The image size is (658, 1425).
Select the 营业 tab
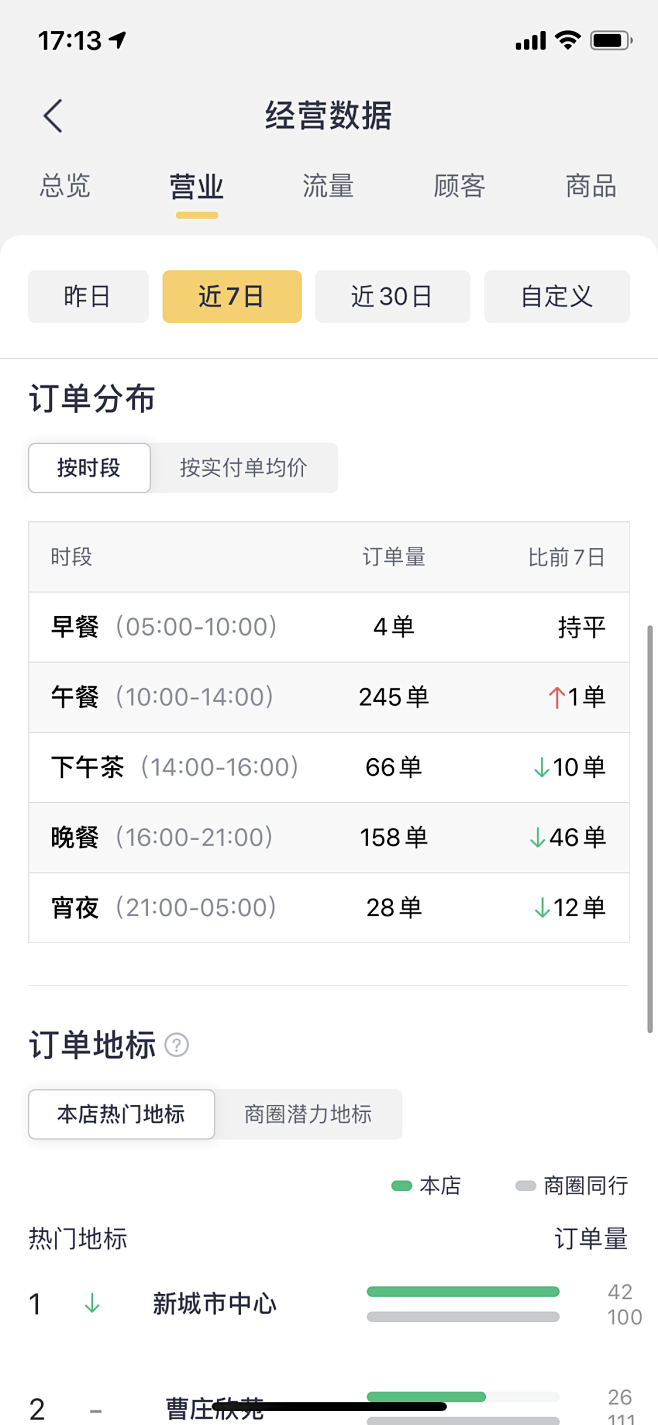coord(196,186)
